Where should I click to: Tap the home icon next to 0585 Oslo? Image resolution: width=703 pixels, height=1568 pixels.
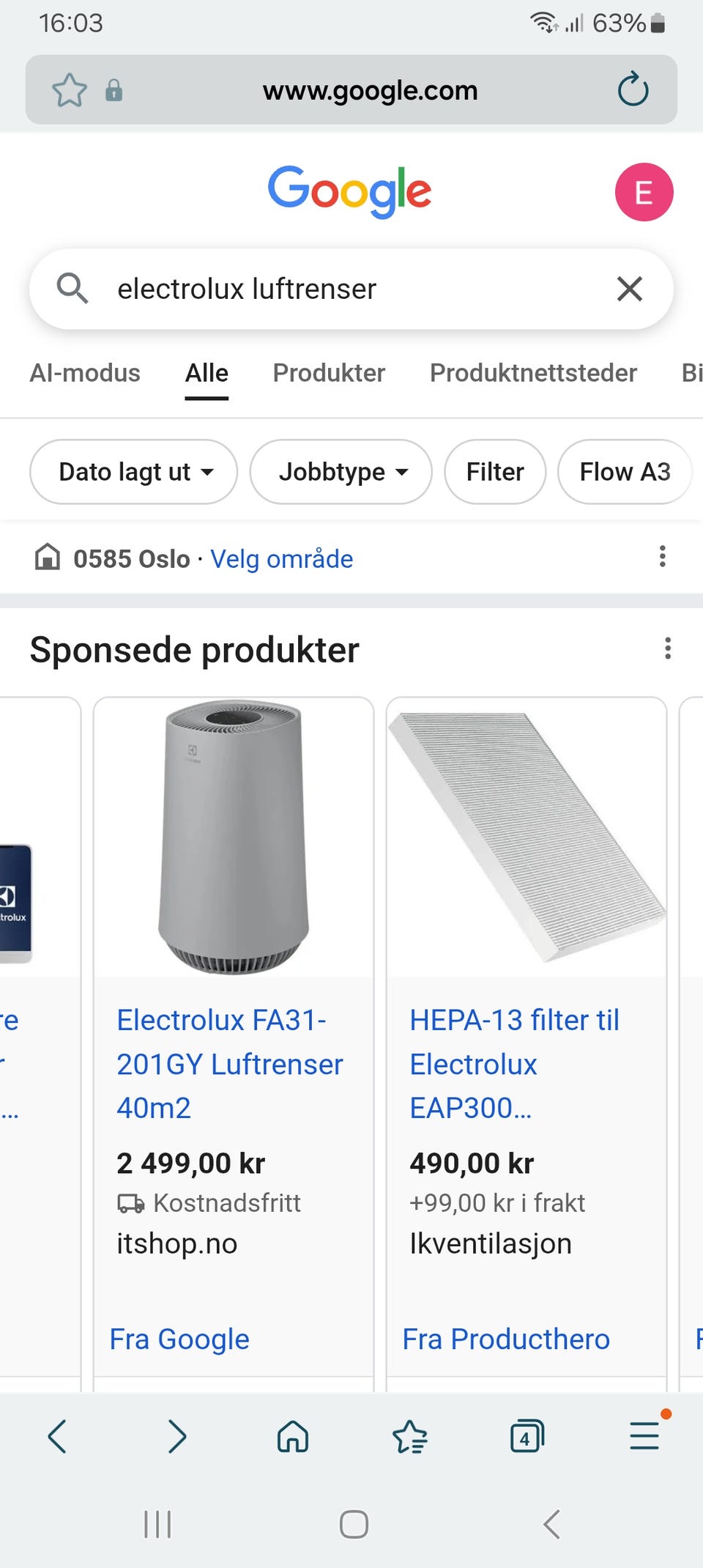click(x=46, y=558)
